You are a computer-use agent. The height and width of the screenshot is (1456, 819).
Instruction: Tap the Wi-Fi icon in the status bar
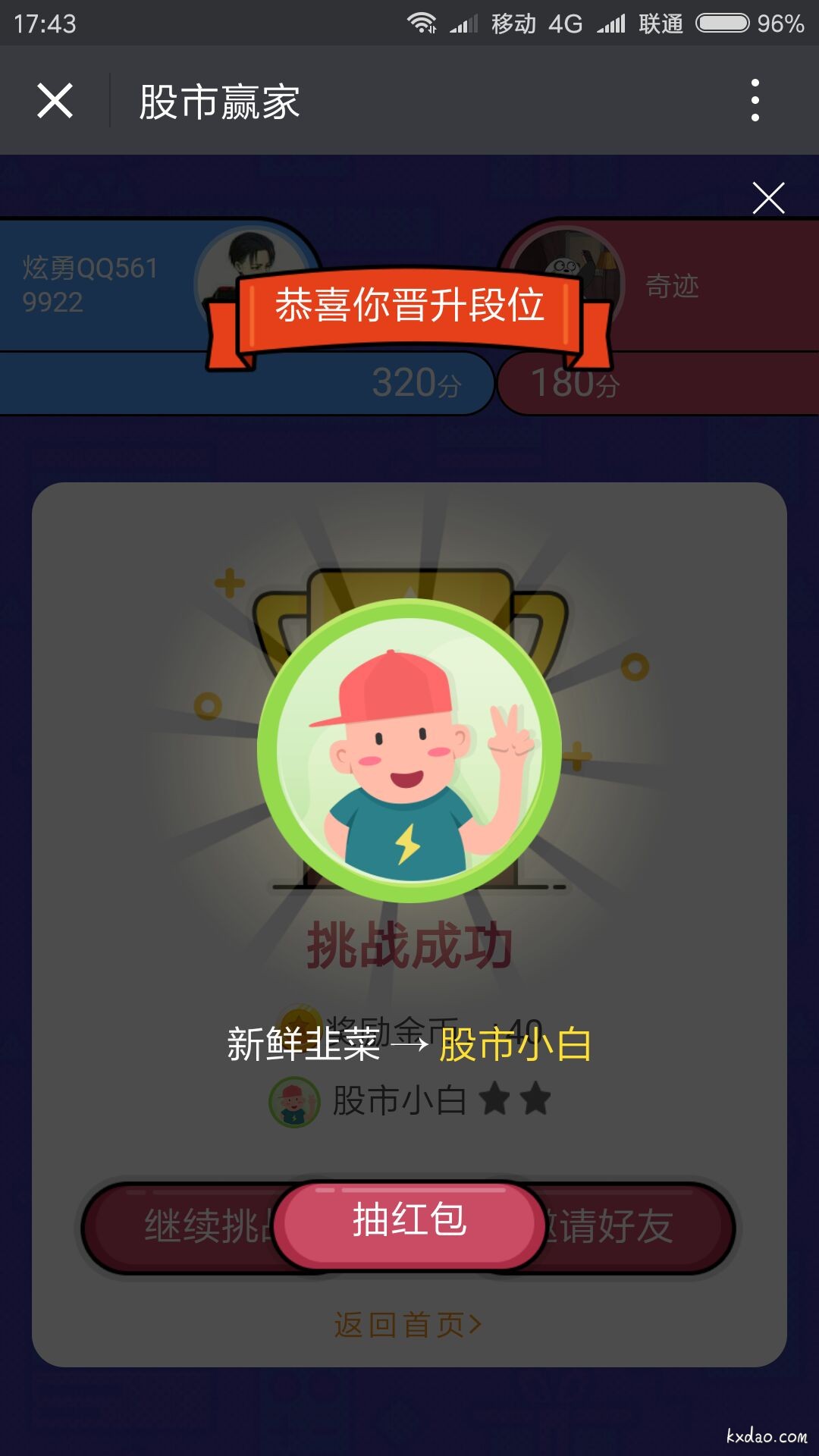pyautogui.click(x=422, y=23)
